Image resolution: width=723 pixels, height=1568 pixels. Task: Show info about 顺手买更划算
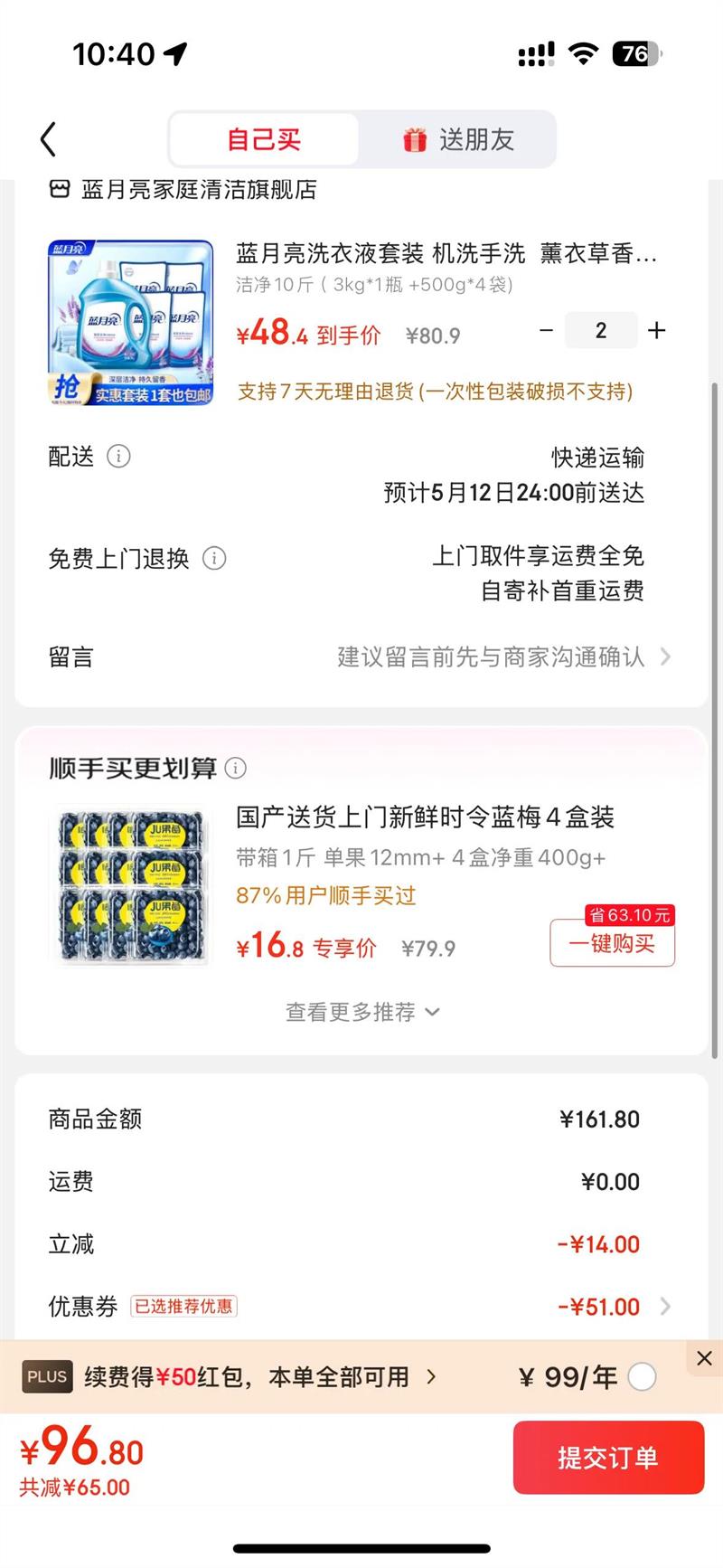point(235,769)
